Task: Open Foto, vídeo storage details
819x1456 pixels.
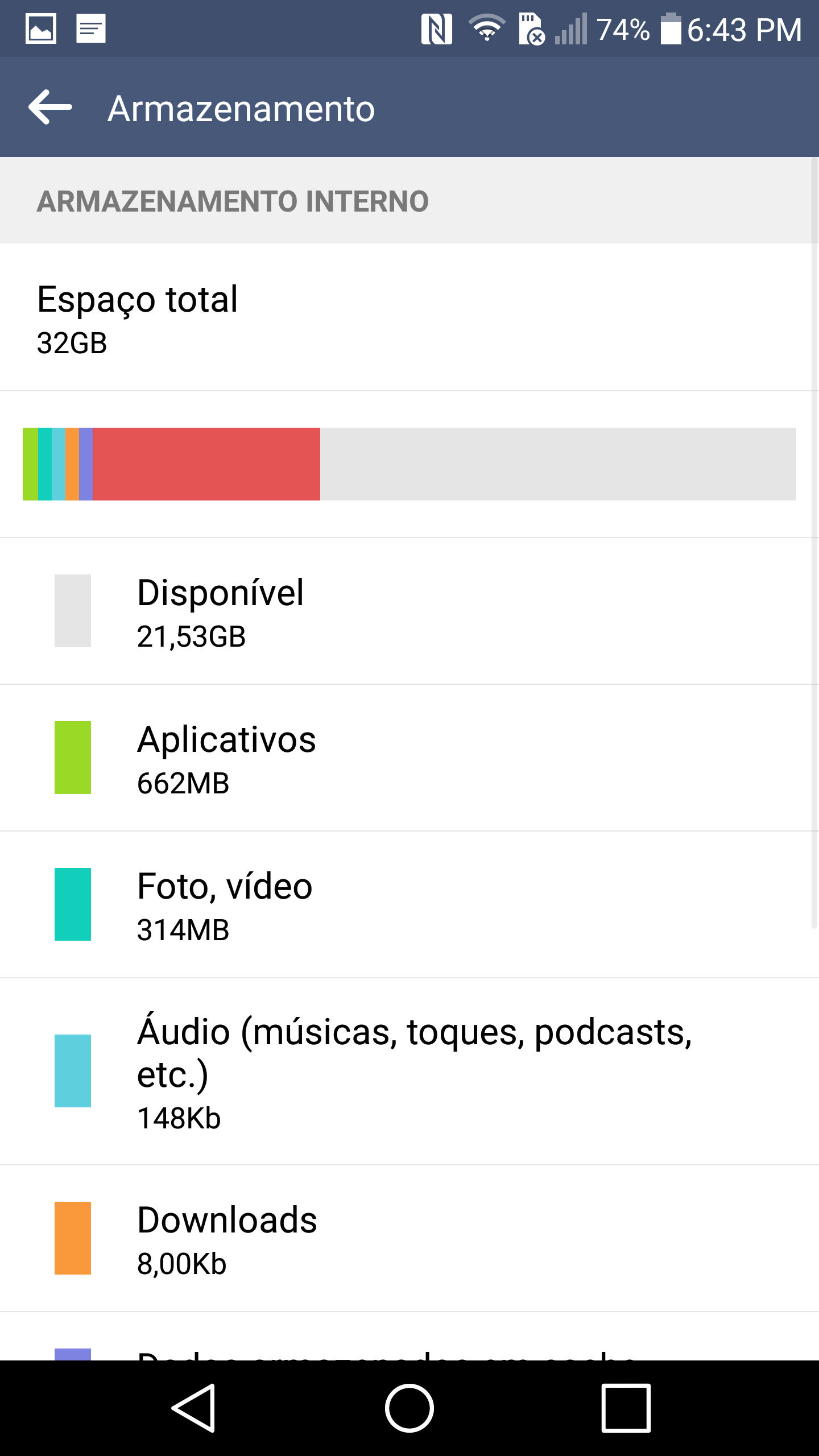Action: coord(409,904)
